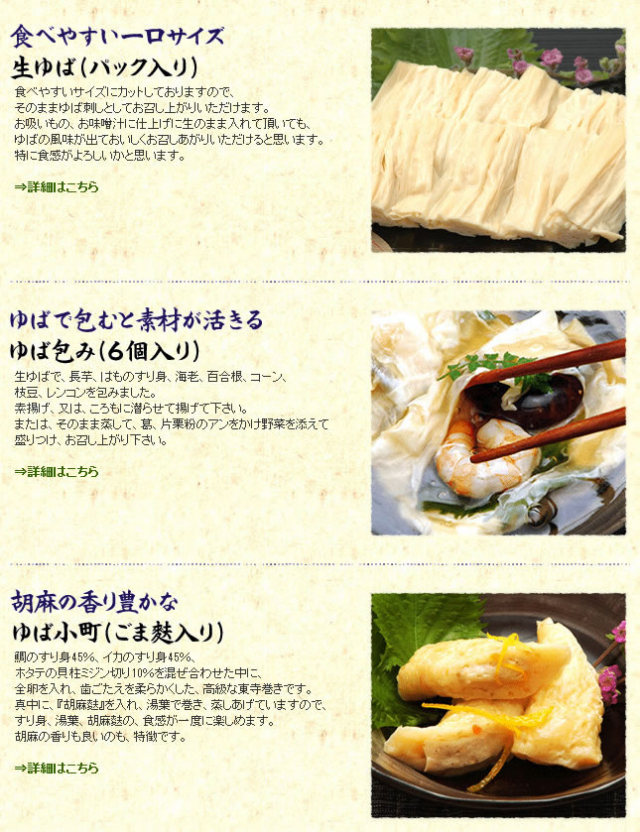Viewport: 640px width, 832px height.
Task: Follow the details link for ゆば小町(ごま麸入り)
Action: pos(57,768)
